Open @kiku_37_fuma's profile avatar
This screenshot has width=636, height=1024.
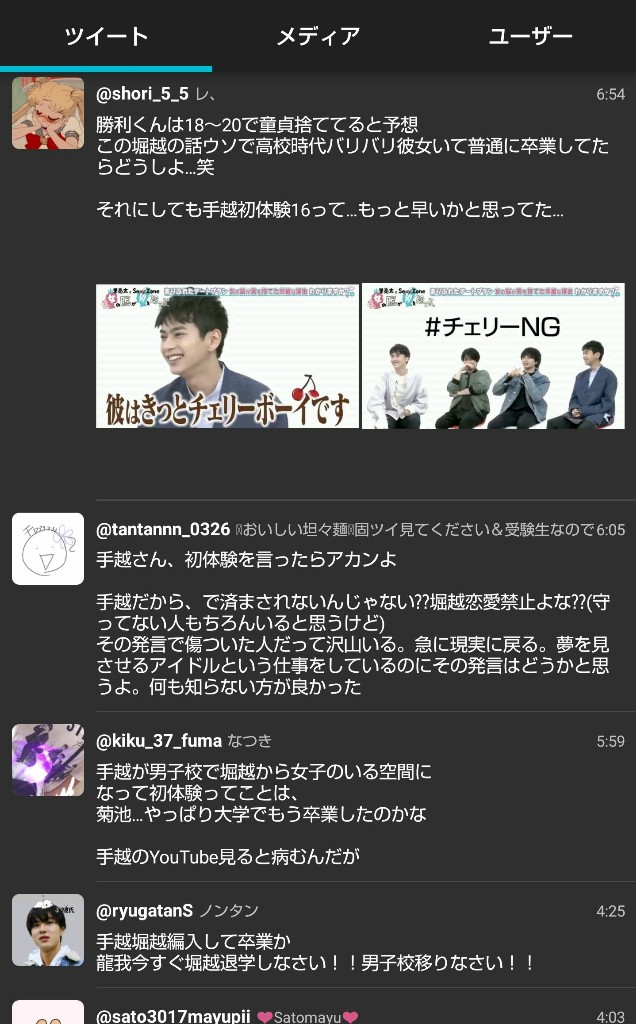coord(48,760)
